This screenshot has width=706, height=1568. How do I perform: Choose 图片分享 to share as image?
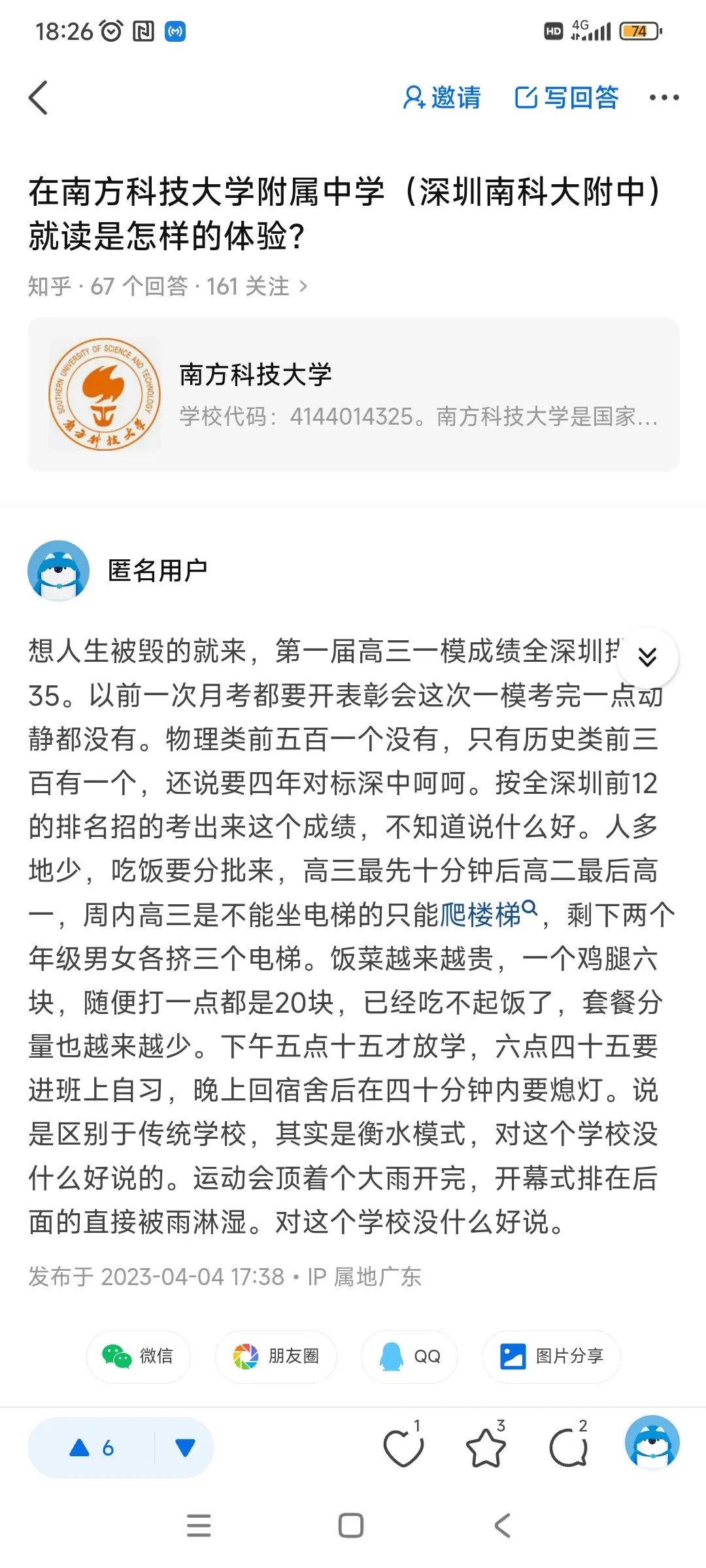coord(551,1356)
